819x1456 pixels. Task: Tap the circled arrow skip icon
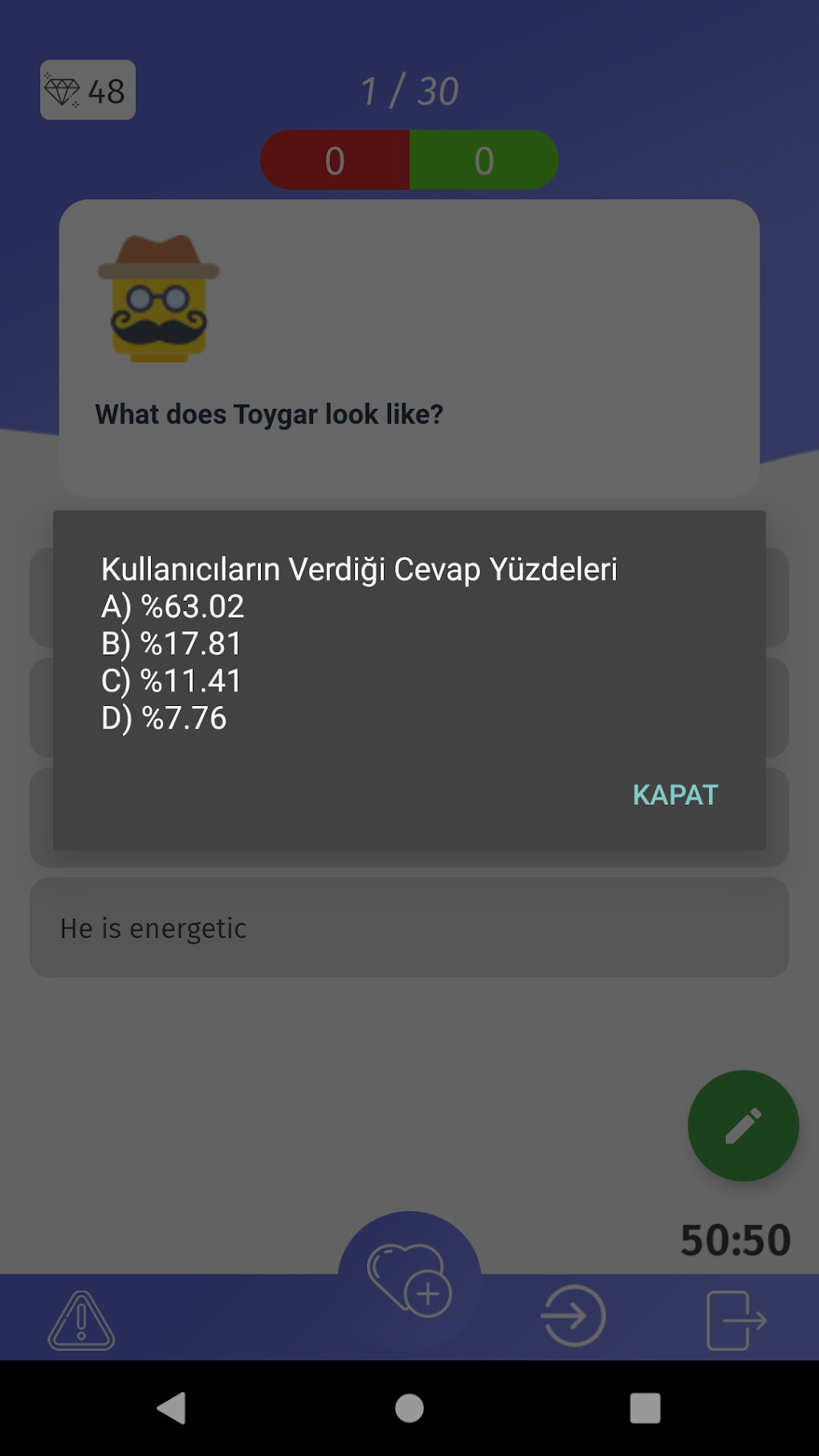573,1315
